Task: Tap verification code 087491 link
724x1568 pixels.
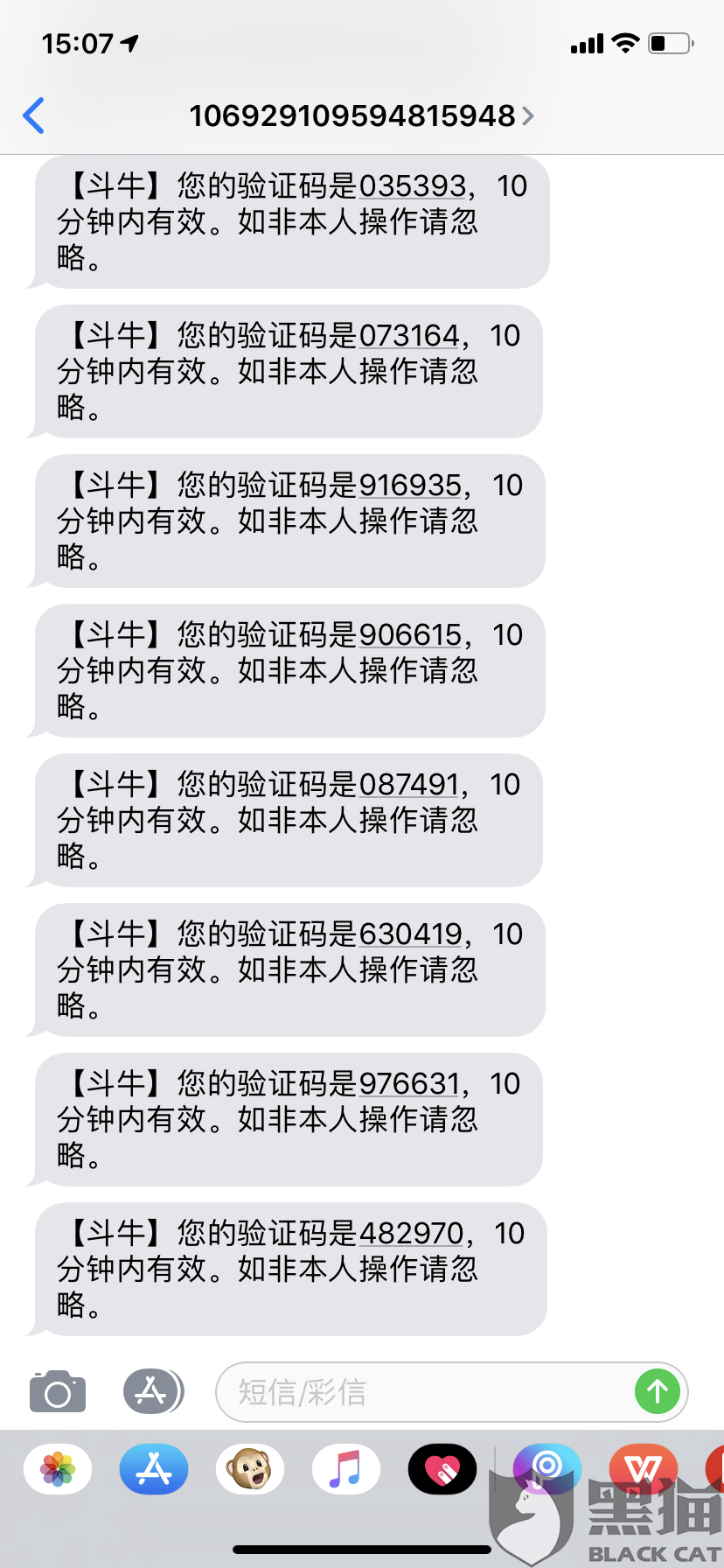Action: tap(408, 785)
